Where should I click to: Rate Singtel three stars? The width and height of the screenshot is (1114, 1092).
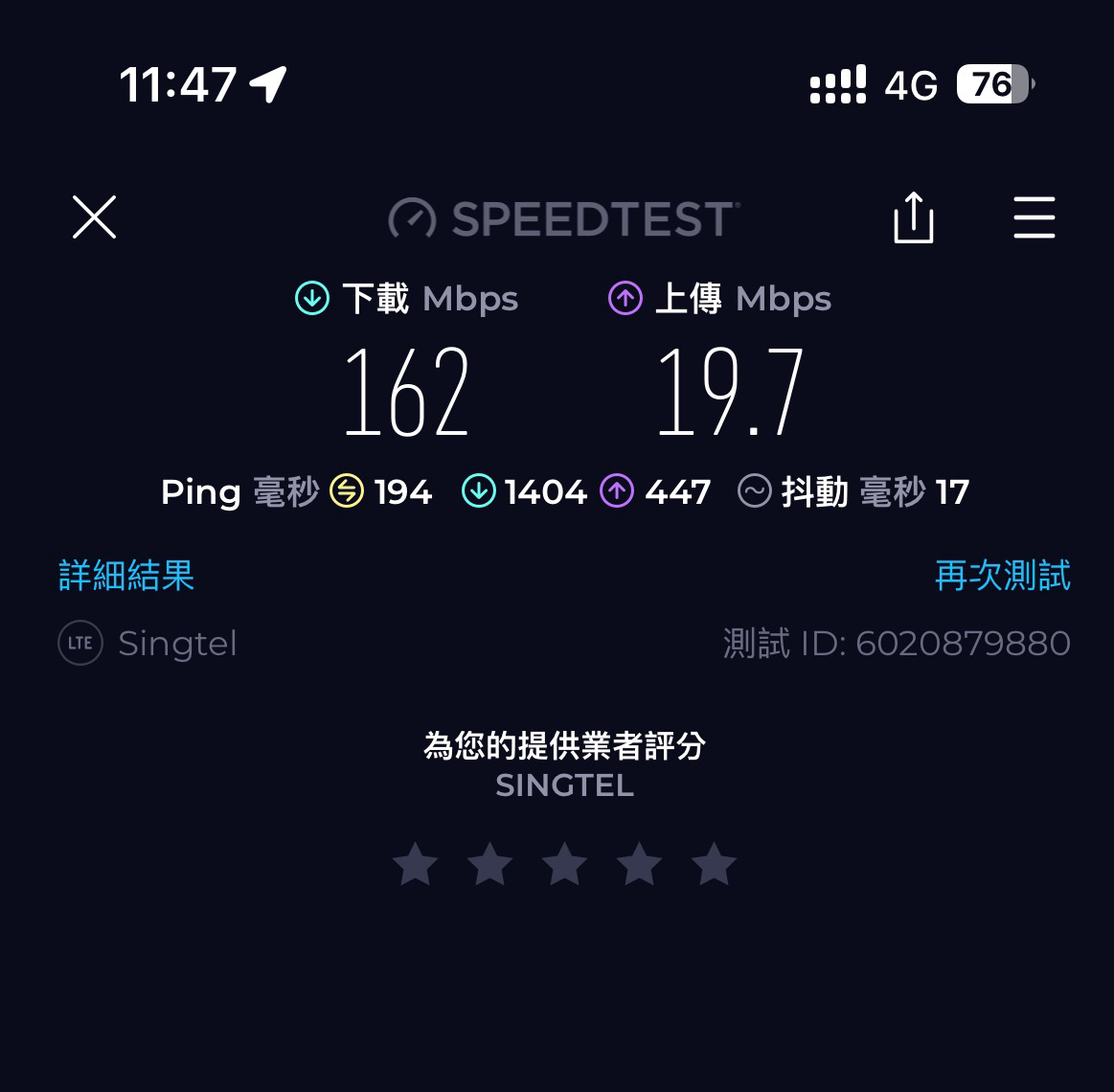[x=565, y=864]
